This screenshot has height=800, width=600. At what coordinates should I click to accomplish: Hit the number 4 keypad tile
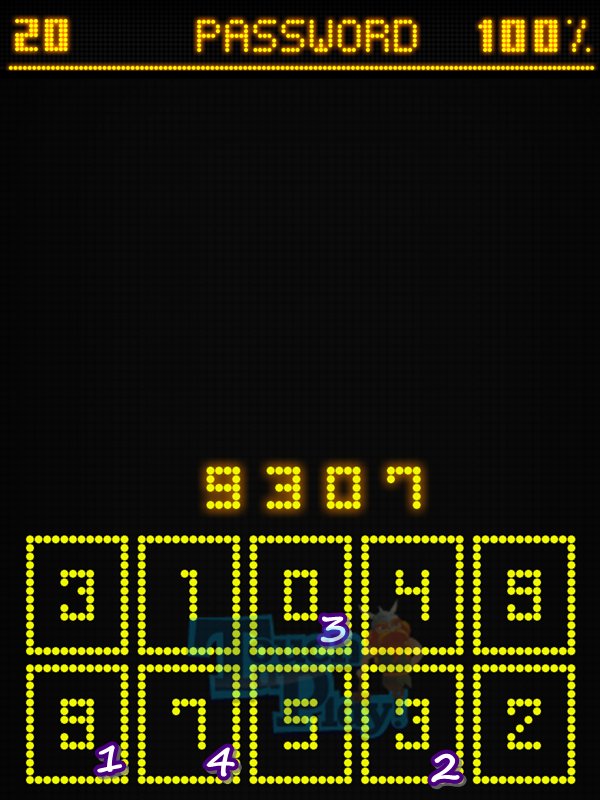pyautogui.click(x=412, y=595)
